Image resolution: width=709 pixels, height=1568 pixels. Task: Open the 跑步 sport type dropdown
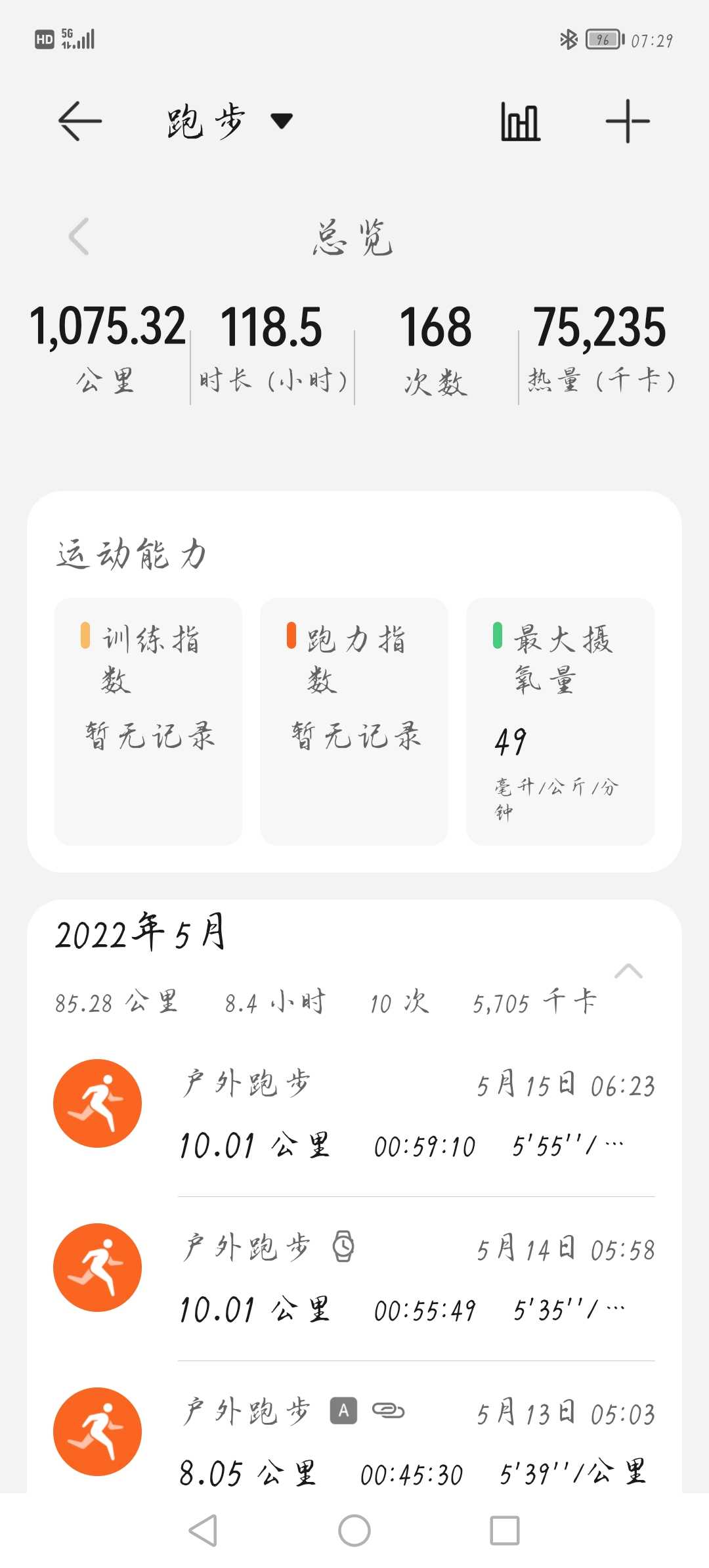229,121
